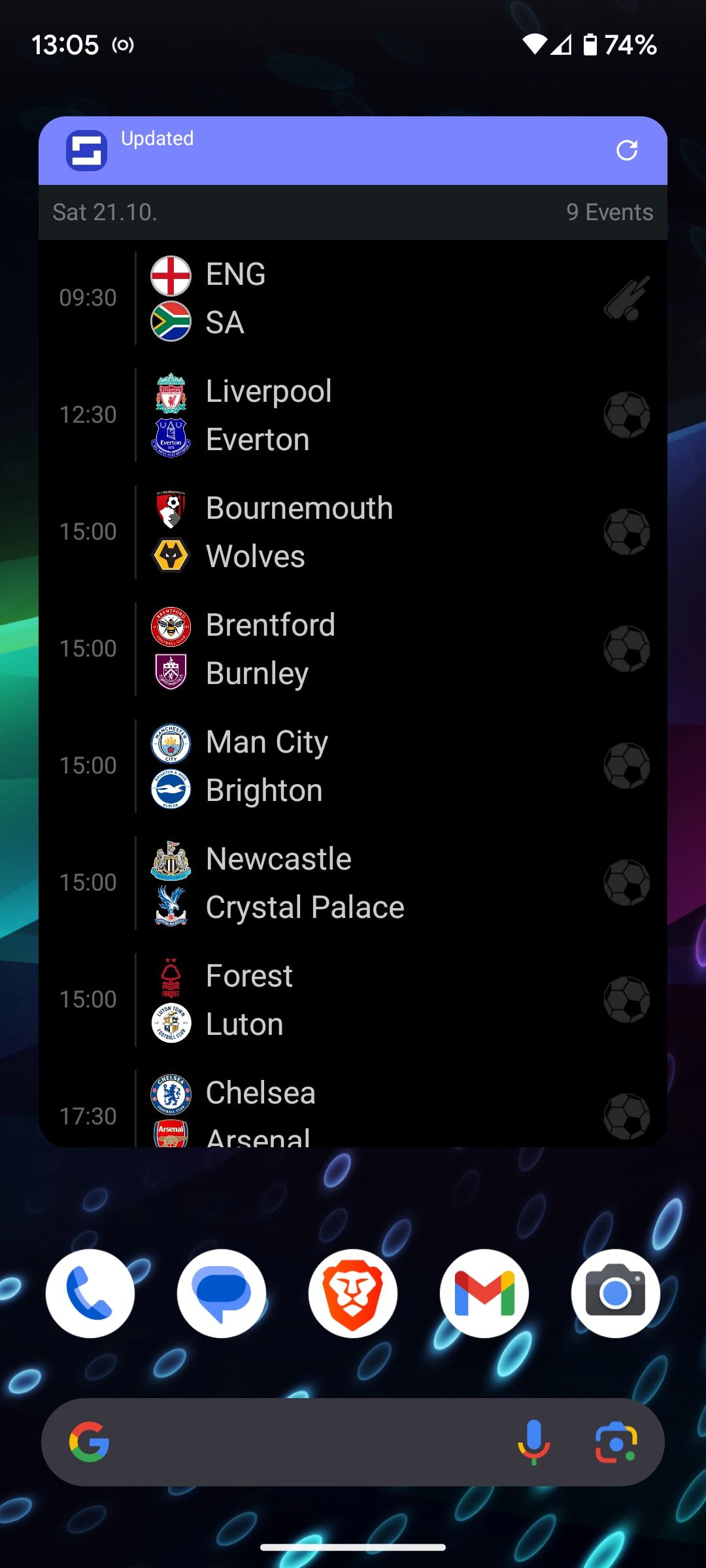Open the ENG vs SA cricket match
Screen dimensions: 706x1568
tap(353, 298)
